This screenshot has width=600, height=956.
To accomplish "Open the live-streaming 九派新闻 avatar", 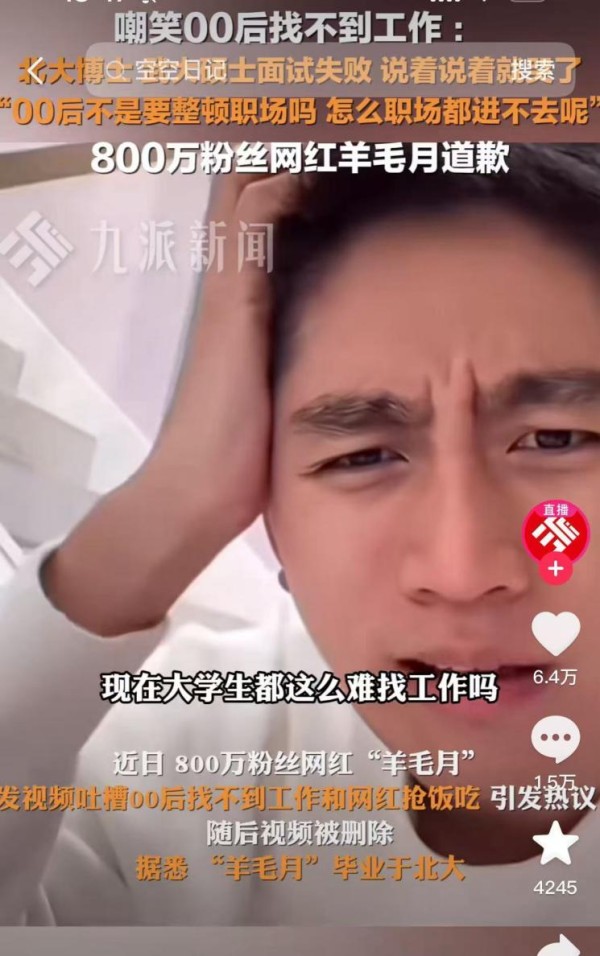I will tap(556, 533).
